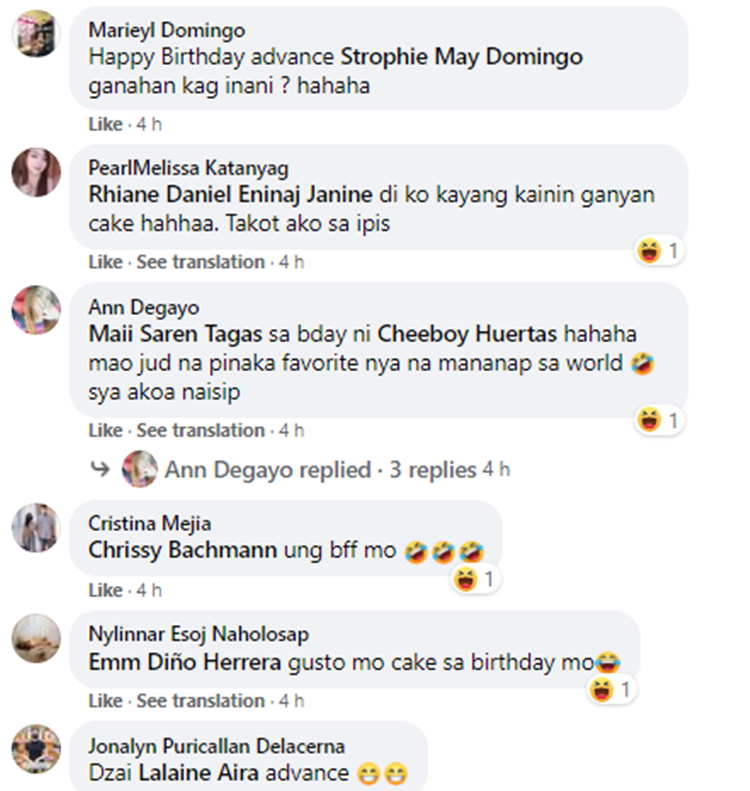This screenshot has height=791, width=750.
Task: See translation of Nylinnar Esoj Naholosap's comment
Action: coord(200,700)
